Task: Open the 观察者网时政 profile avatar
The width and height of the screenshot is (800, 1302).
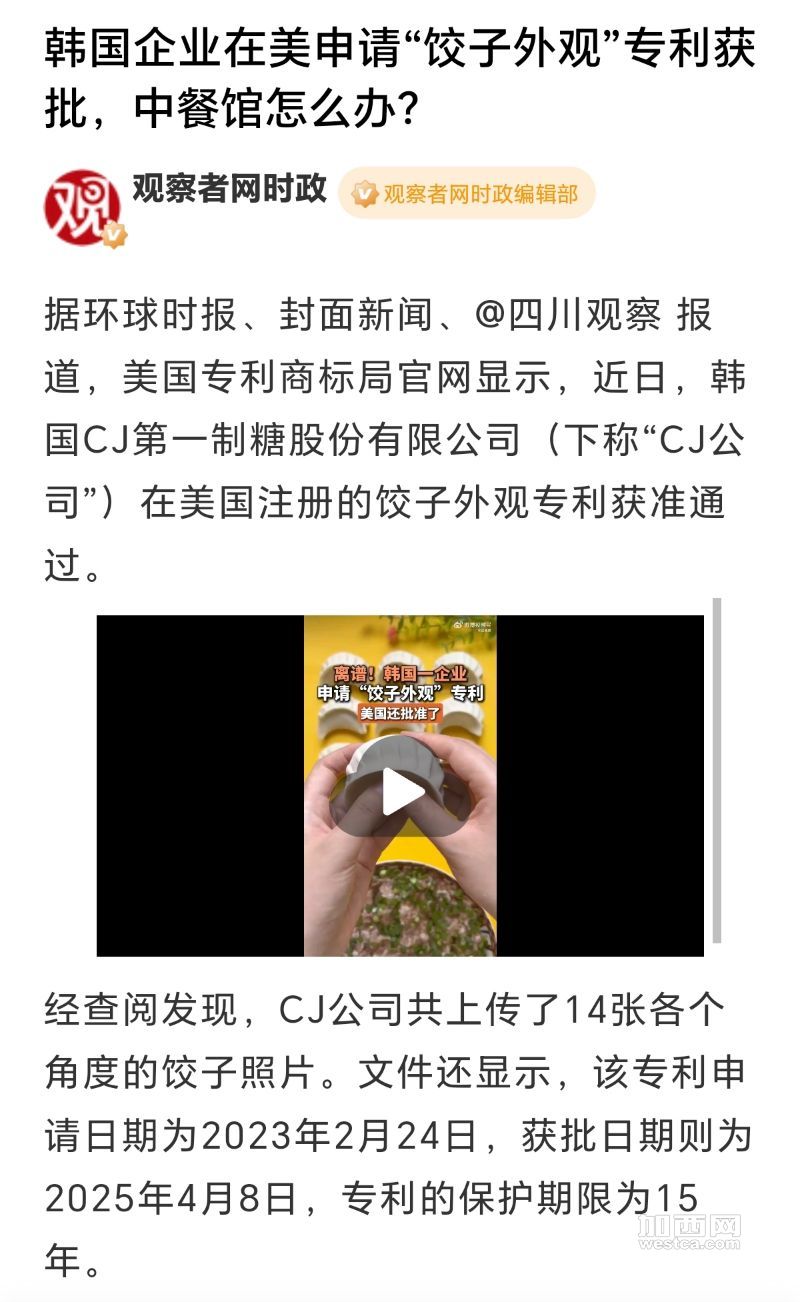Action: pos(83,207)
